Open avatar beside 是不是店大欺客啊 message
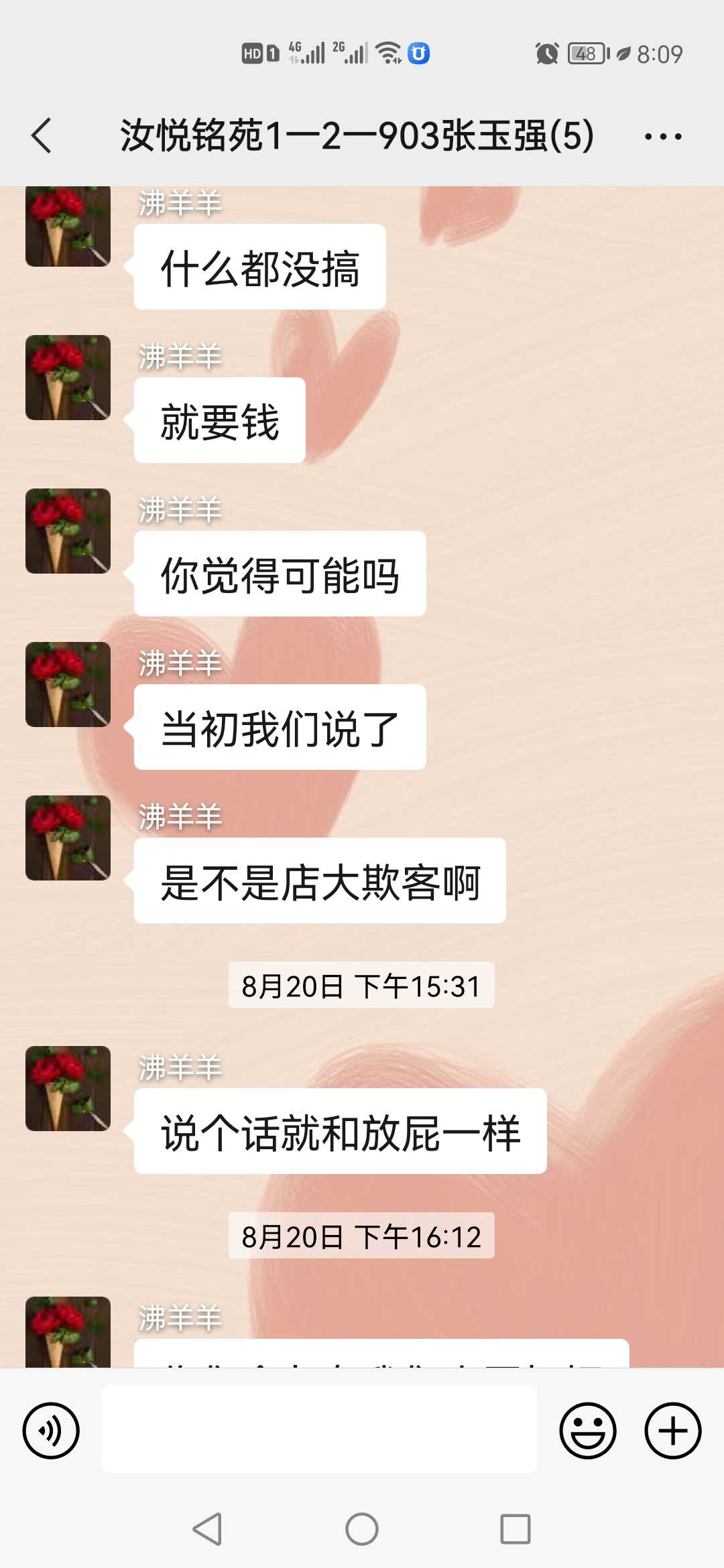 pos(68,838)
